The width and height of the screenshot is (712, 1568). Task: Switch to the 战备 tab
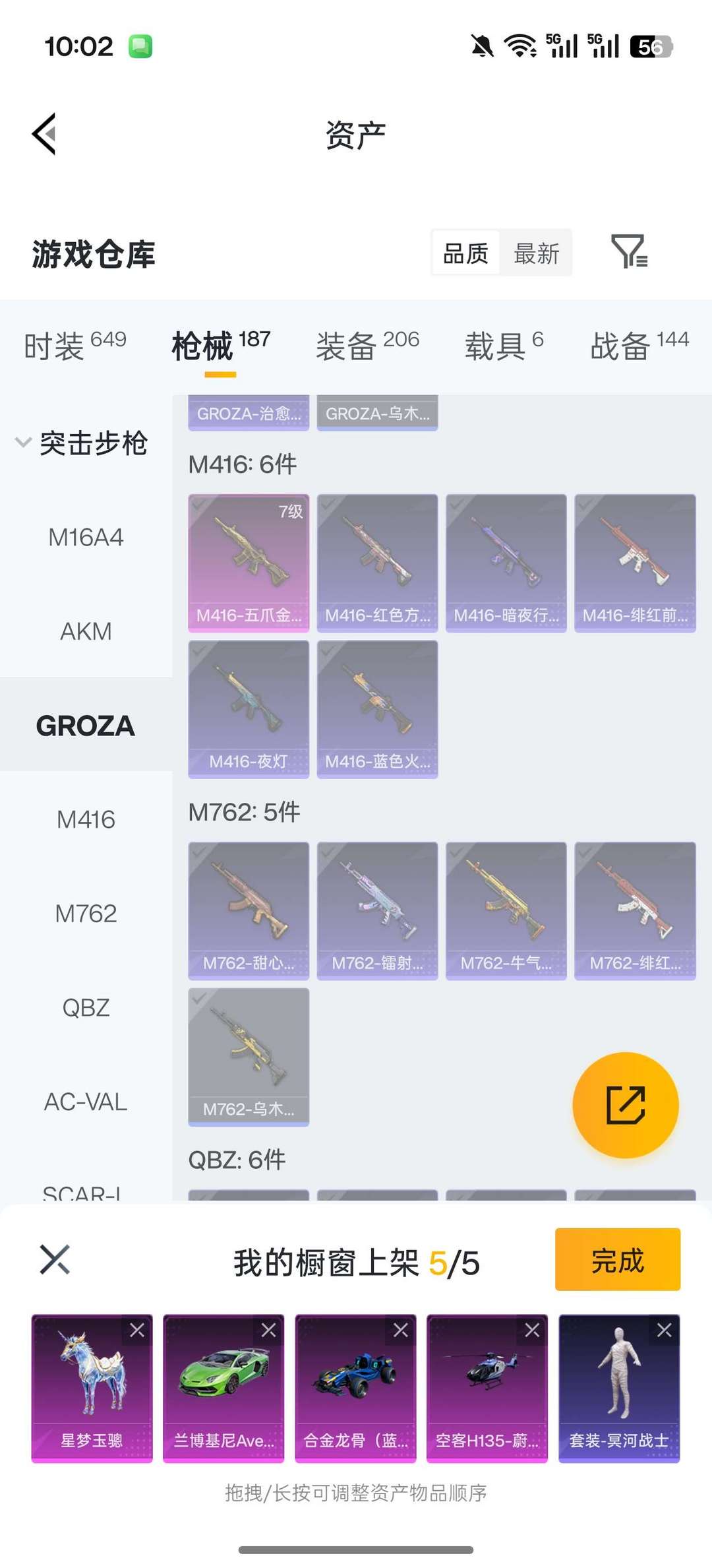point(639,345)
